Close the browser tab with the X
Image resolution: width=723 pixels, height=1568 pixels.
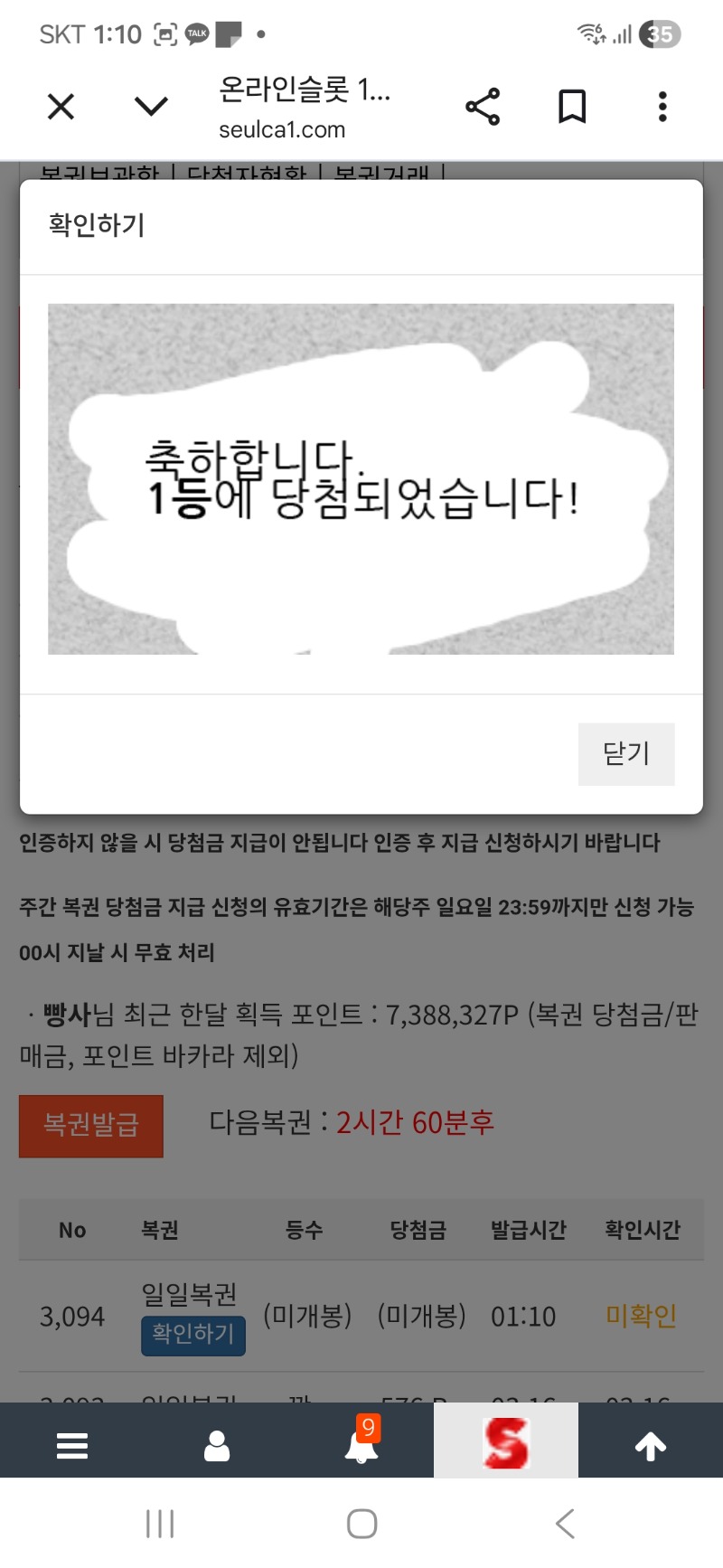coord(61,107)
